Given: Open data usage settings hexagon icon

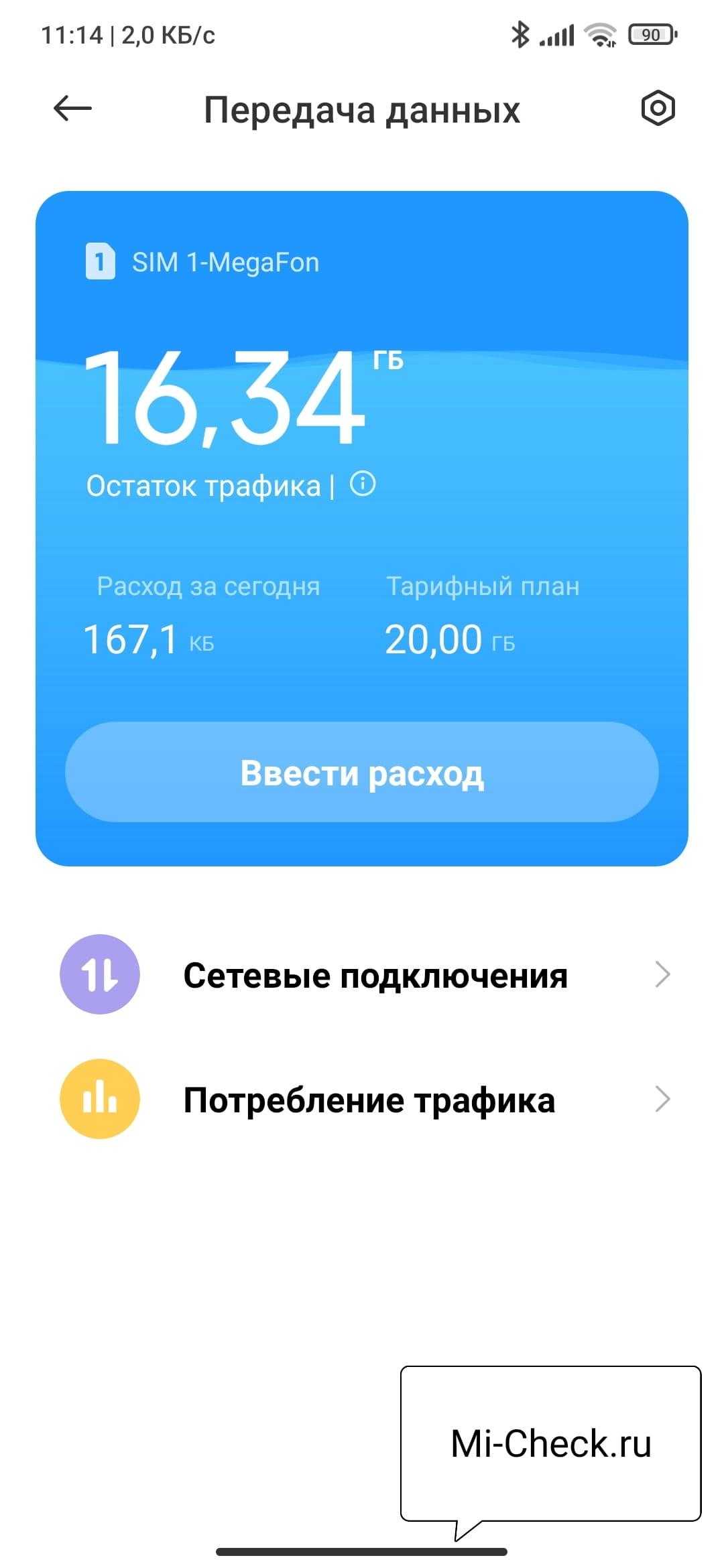Looking at the screenshot, I should [658, 109].
